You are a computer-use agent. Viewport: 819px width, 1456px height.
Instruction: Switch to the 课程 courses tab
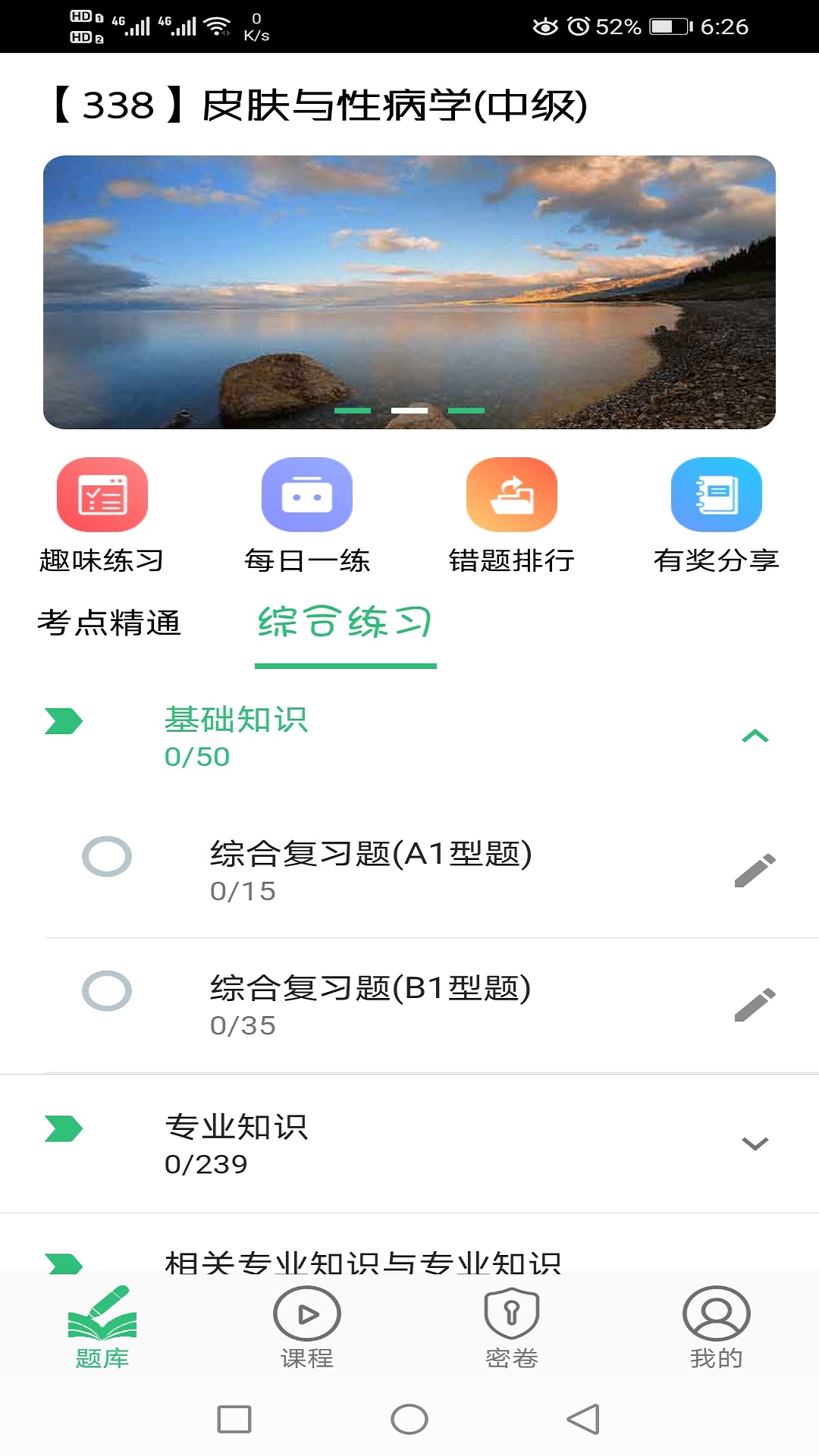[307, 1327]
